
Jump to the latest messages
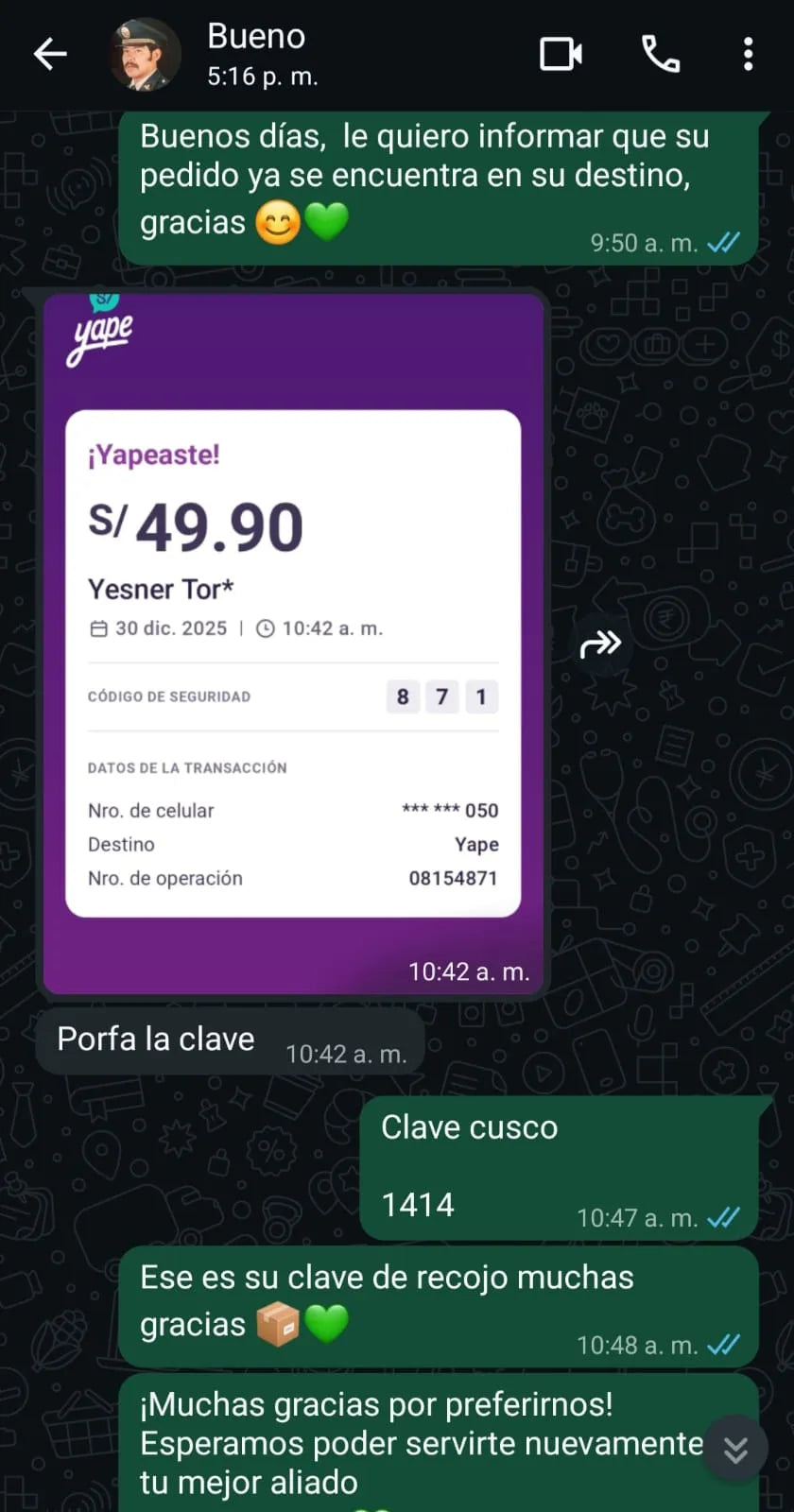735,1449
